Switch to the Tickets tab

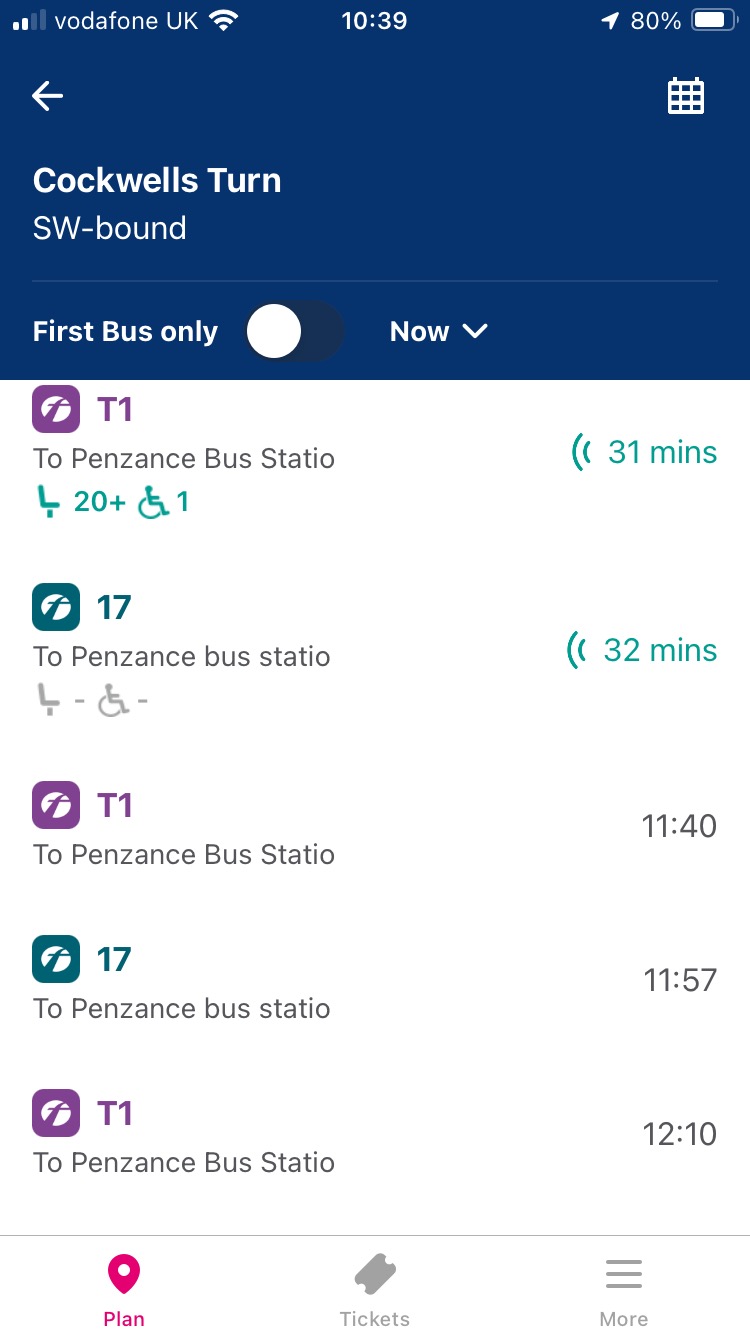click(x=375, y=1290)
